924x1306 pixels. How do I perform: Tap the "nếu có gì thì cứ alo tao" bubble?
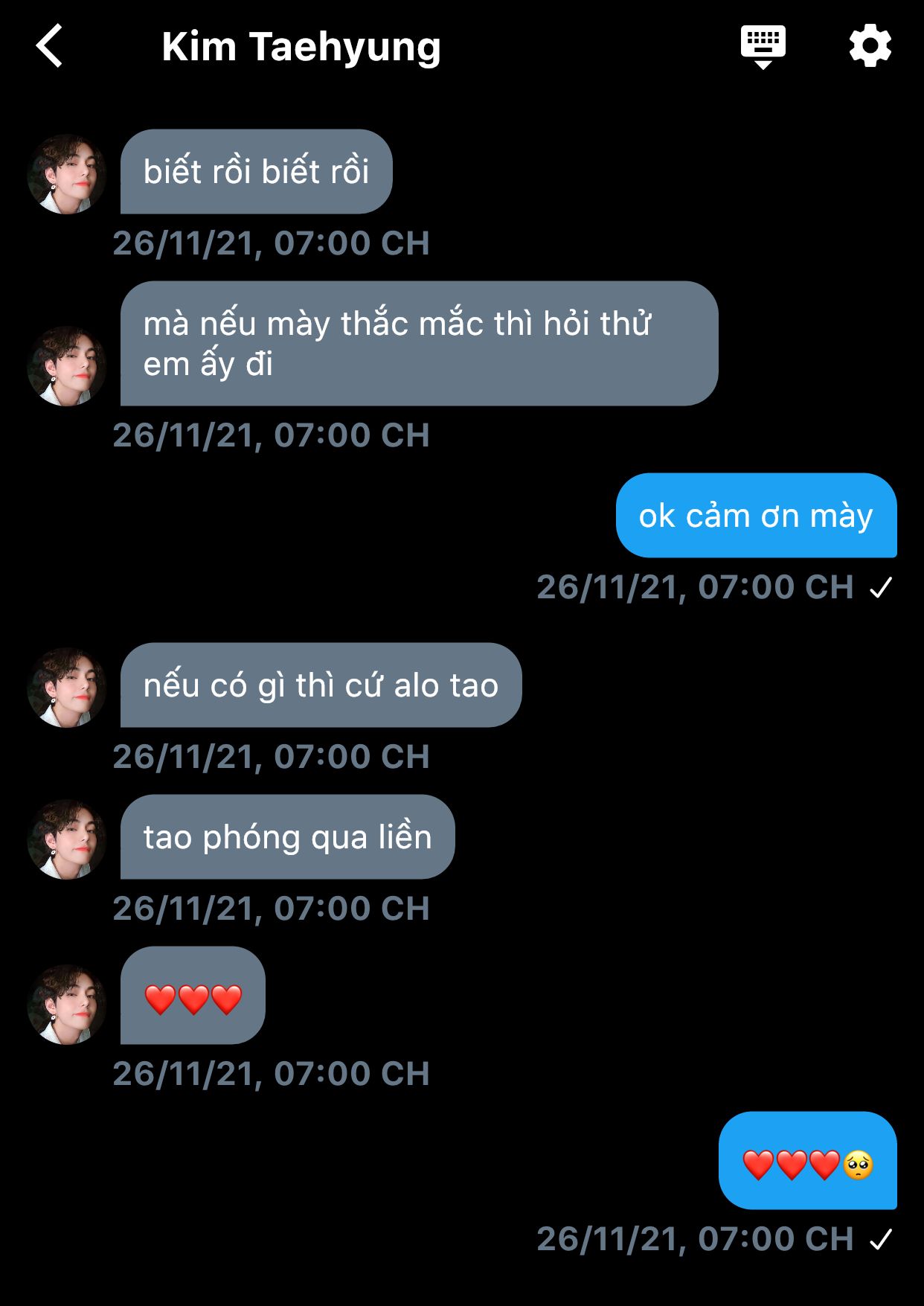321,685
